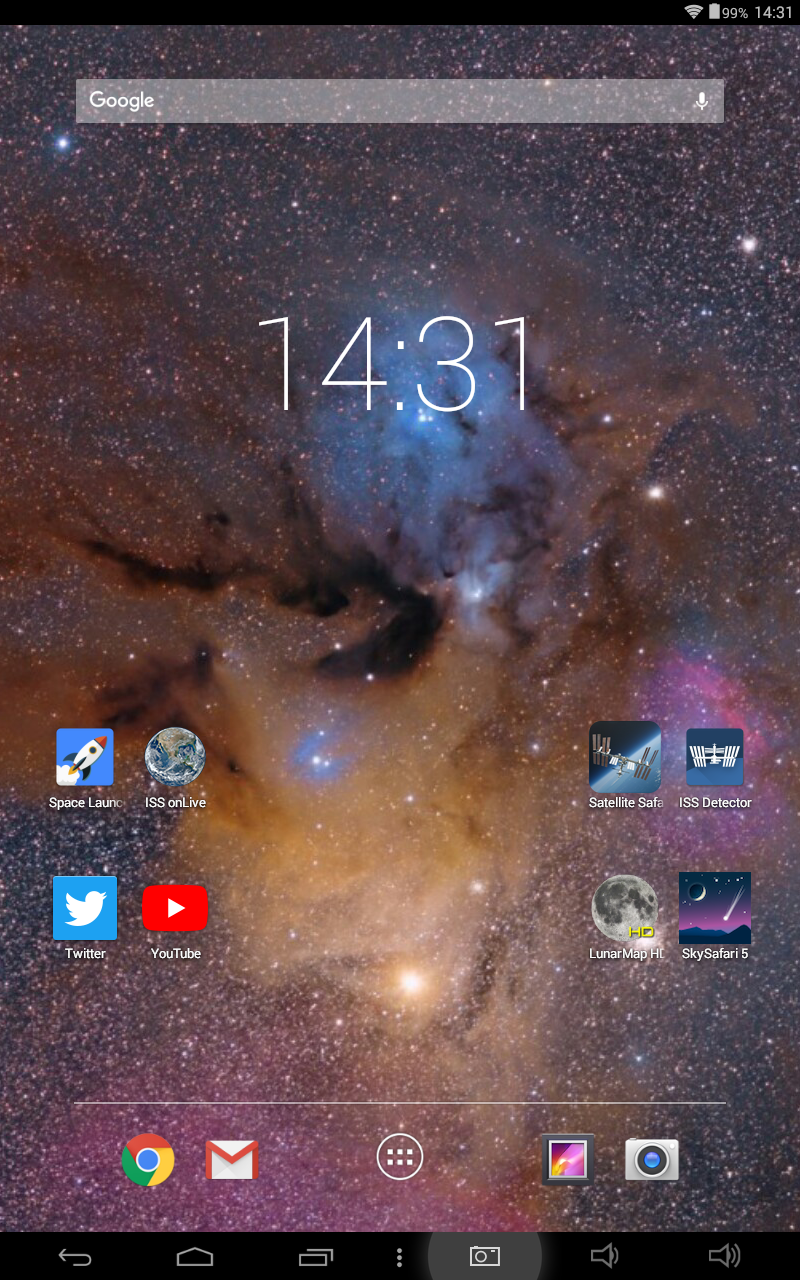Raise the volume from the navigation bar
Screen dimensions: 800x1280
coord(724,1256)
